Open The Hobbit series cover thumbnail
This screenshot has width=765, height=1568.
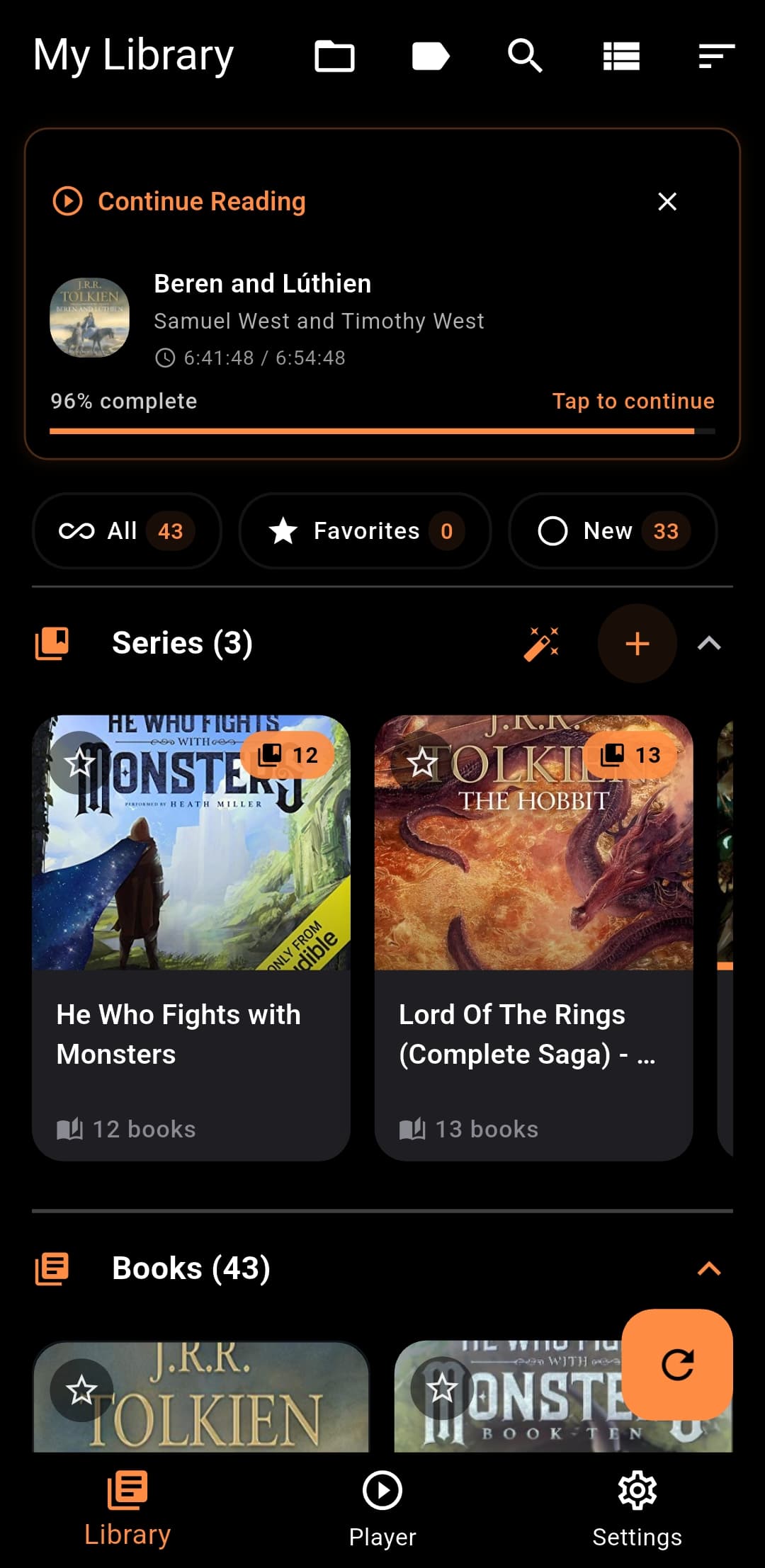tap(533, 843)
